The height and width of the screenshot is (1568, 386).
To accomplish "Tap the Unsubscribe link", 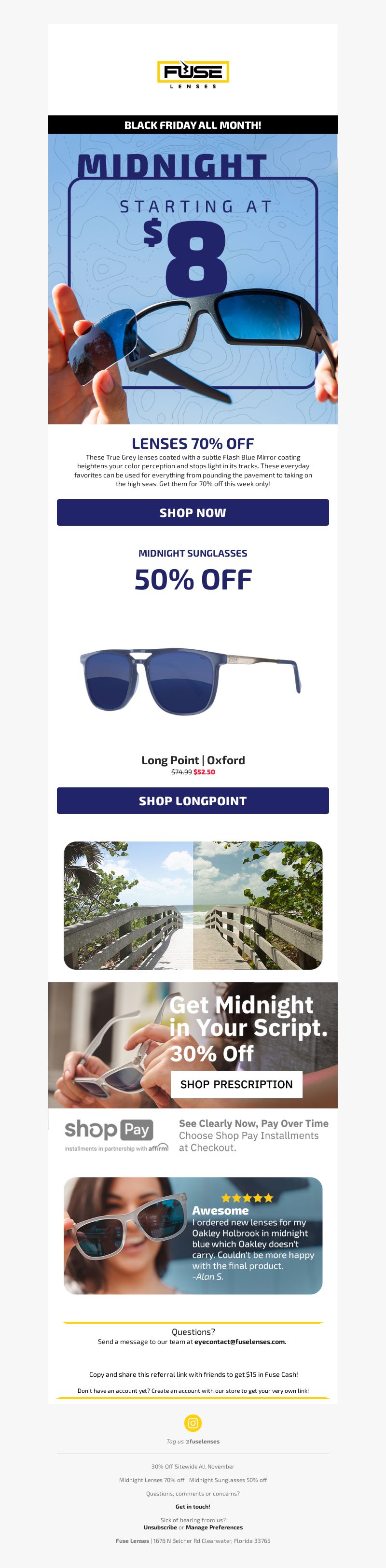I will (x=160, y=1526).
